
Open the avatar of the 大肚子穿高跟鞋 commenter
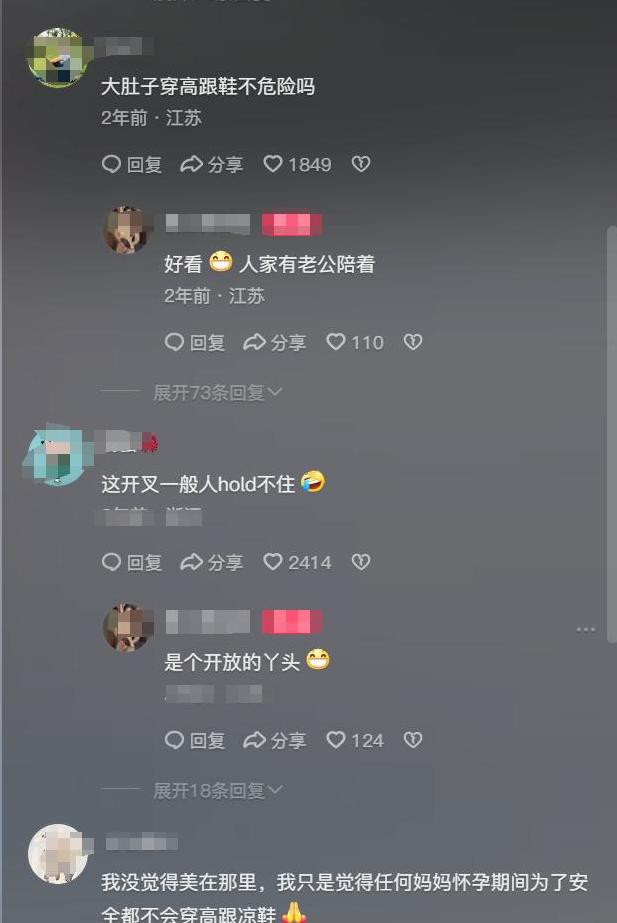click(x=56, y=58)
